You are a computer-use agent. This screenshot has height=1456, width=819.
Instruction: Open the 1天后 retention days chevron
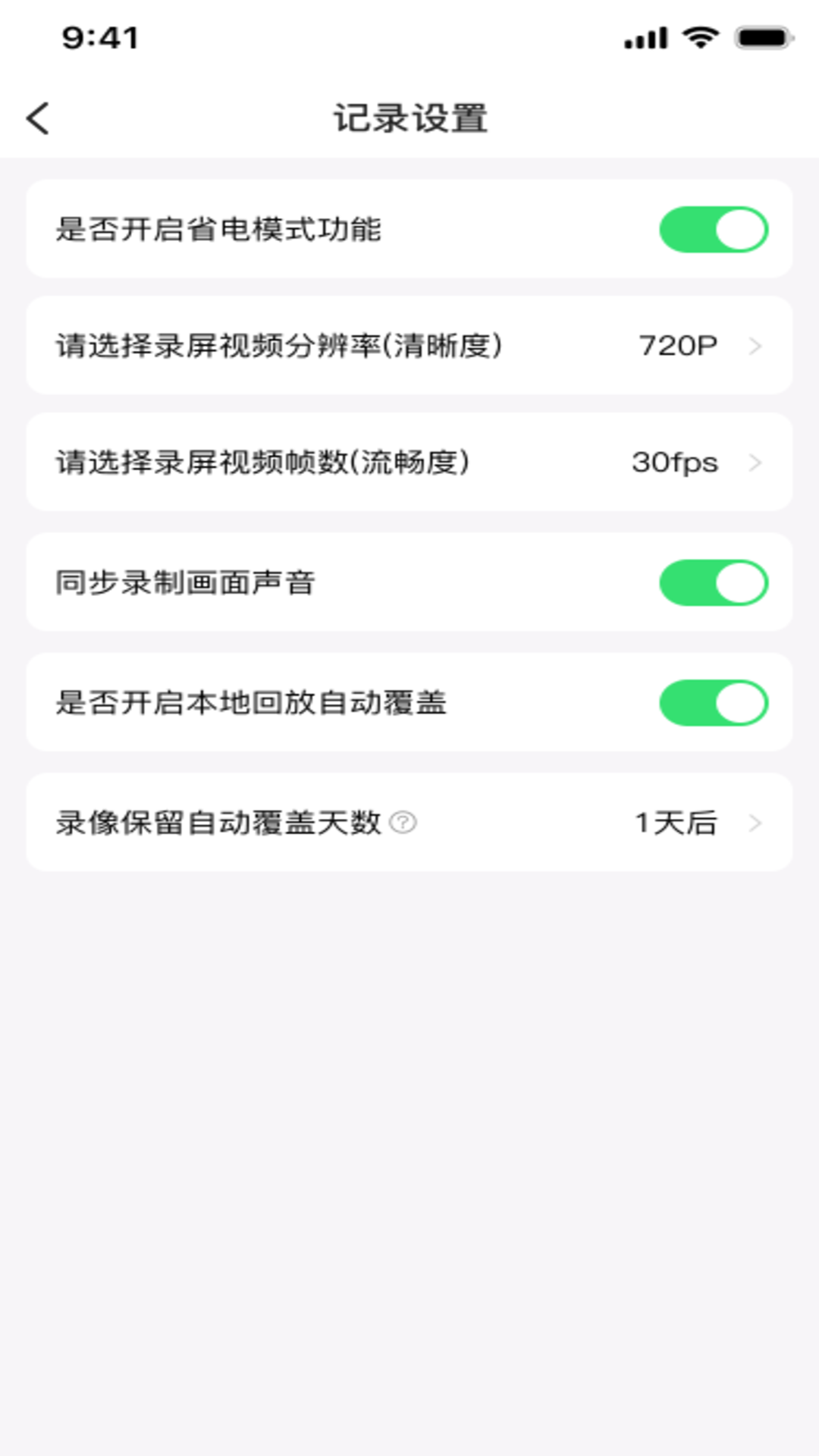(x=755, y=821)
